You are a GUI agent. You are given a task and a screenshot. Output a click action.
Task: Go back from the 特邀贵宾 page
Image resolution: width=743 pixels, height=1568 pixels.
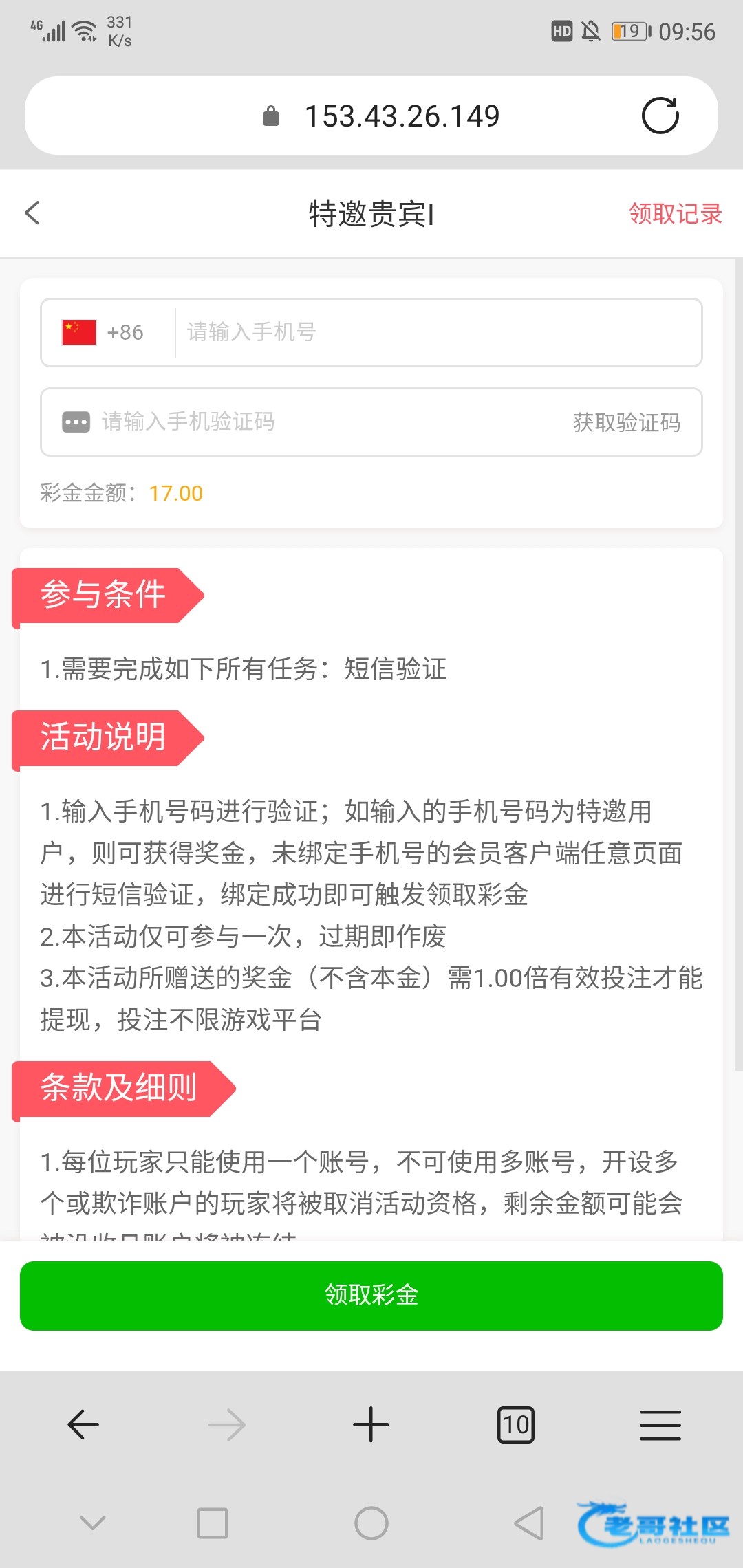(32, 213)
